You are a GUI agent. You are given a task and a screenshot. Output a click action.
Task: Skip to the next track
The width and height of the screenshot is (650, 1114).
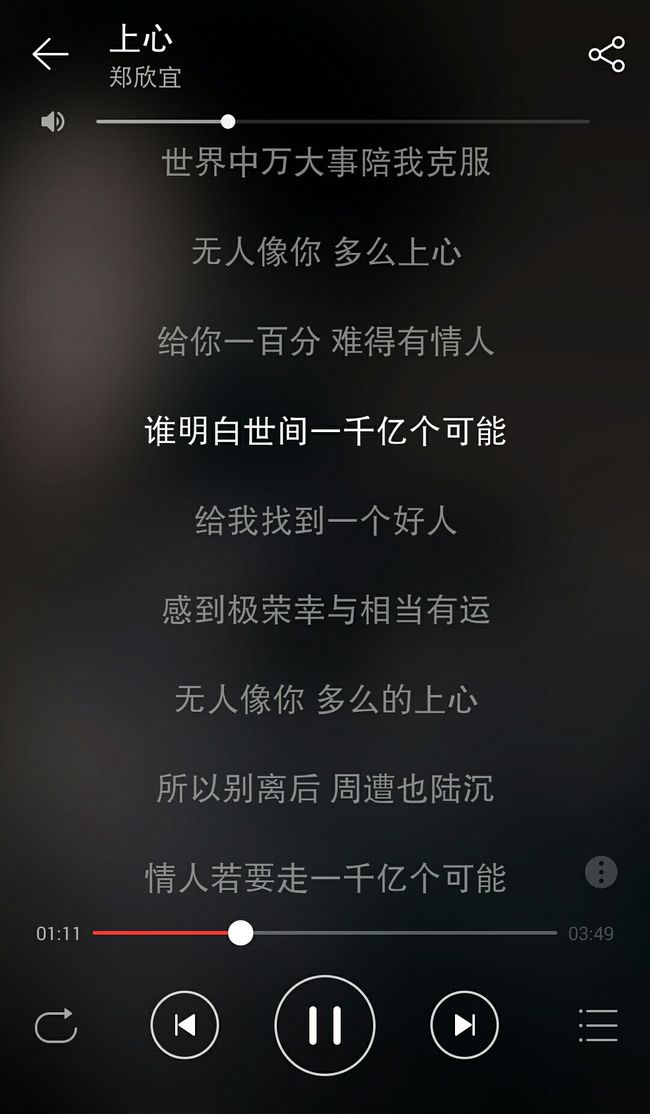pos(465,1024)
